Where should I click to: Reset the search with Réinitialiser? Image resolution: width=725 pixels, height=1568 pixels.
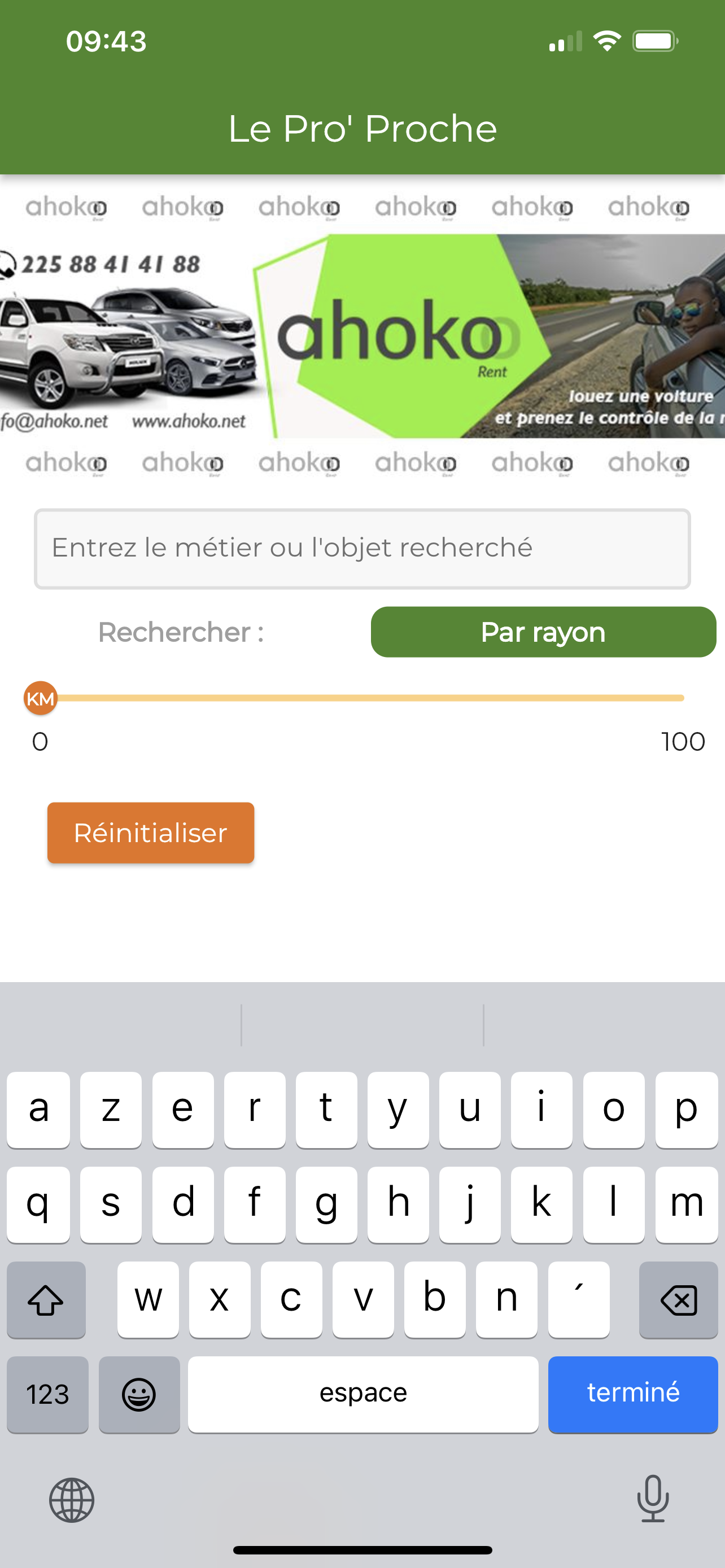click(x=150, y=832)
